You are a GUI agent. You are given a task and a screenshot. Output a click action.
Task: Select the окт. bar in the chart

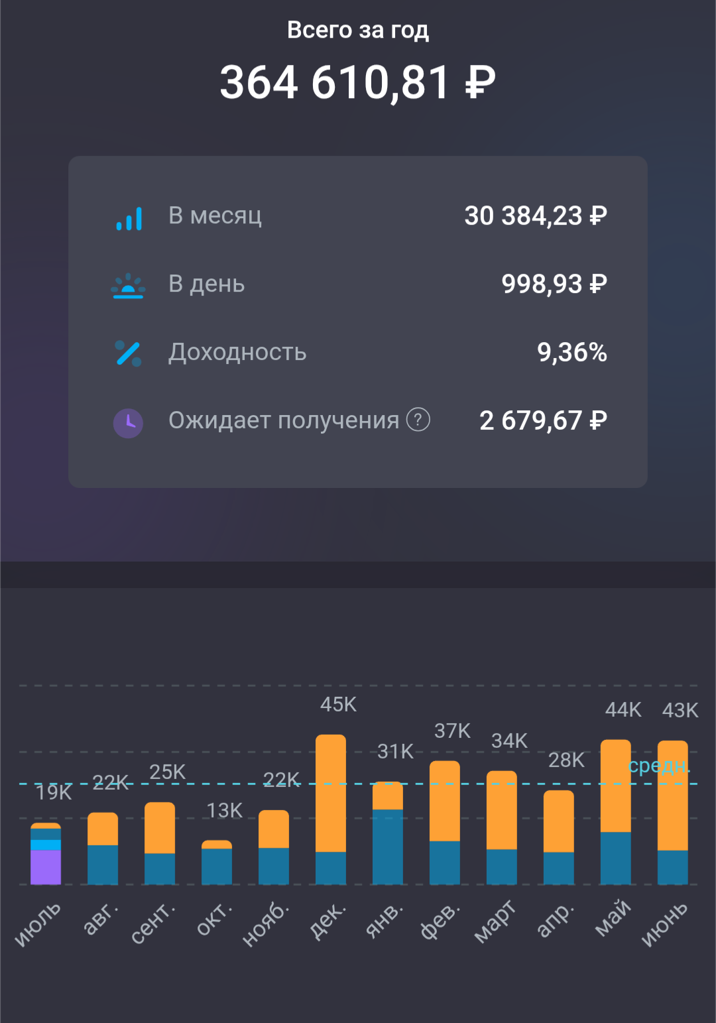pyautogui.click(x=217, y=863)
